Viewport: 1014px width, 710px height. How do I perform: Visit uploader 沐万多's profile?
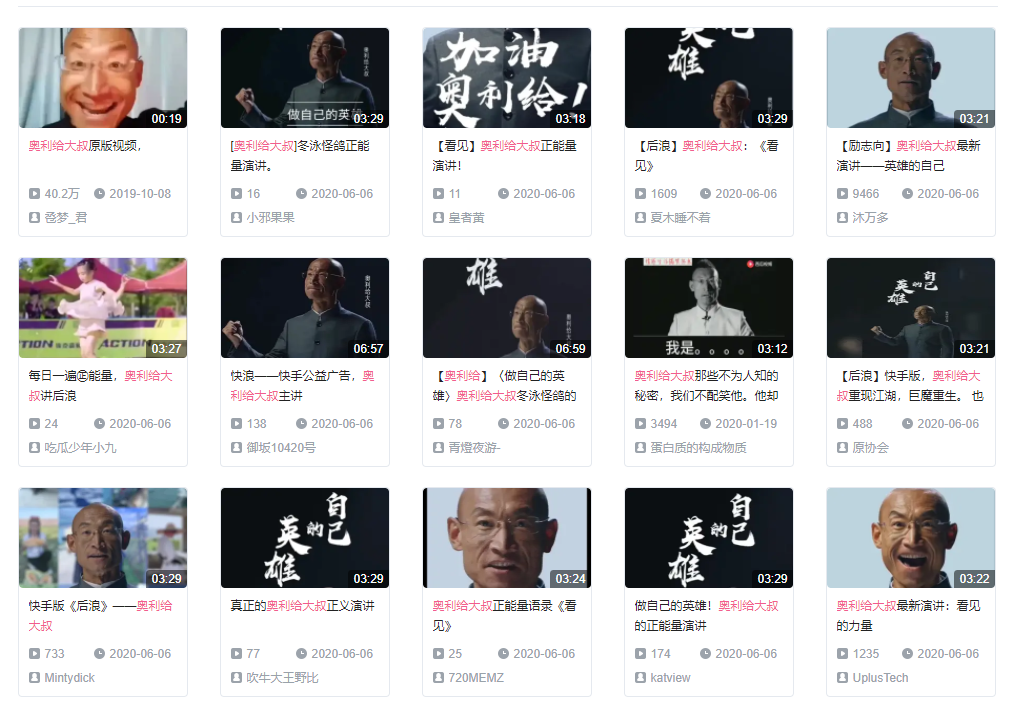click(870, 217)
